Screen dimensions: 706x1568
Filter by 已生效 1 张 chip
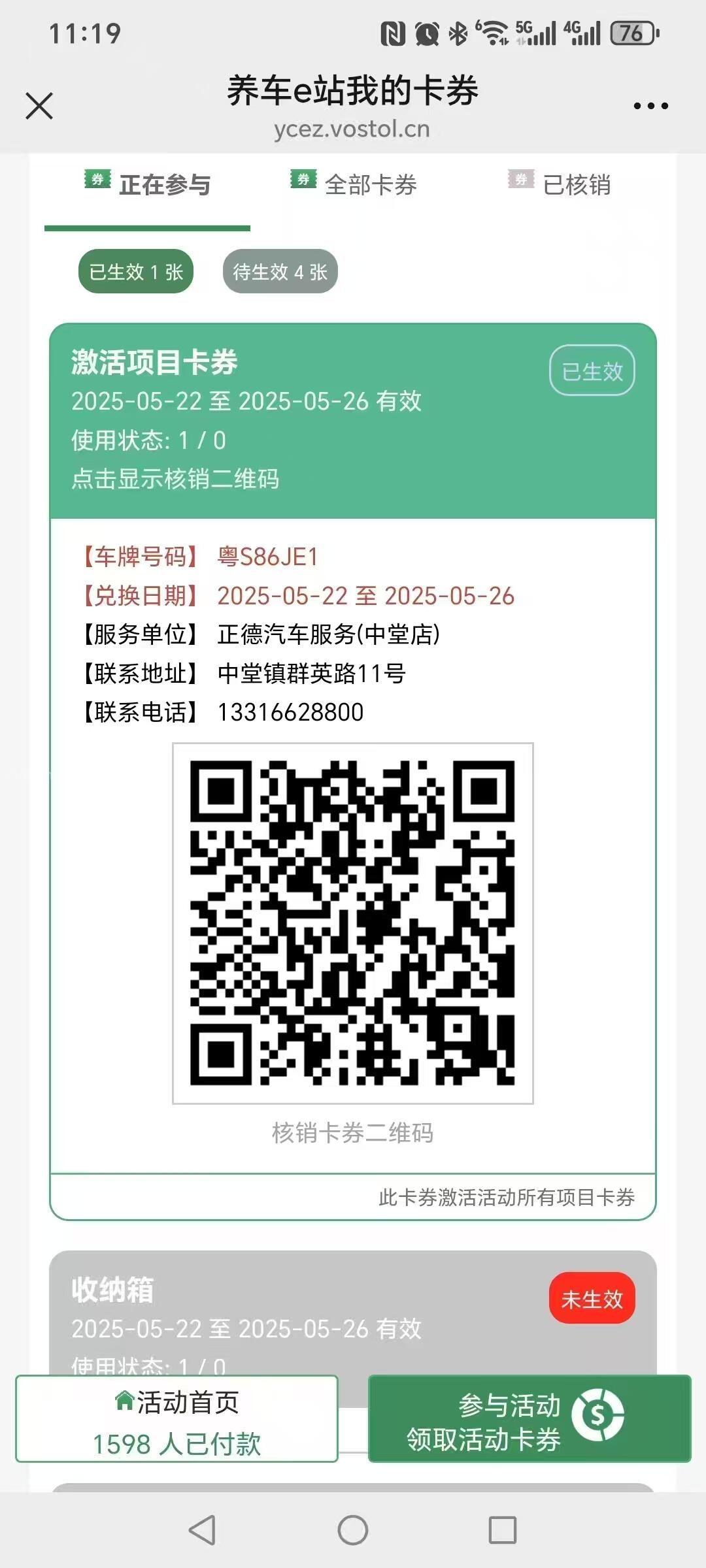pyautogui.click(x=136, y=272)
